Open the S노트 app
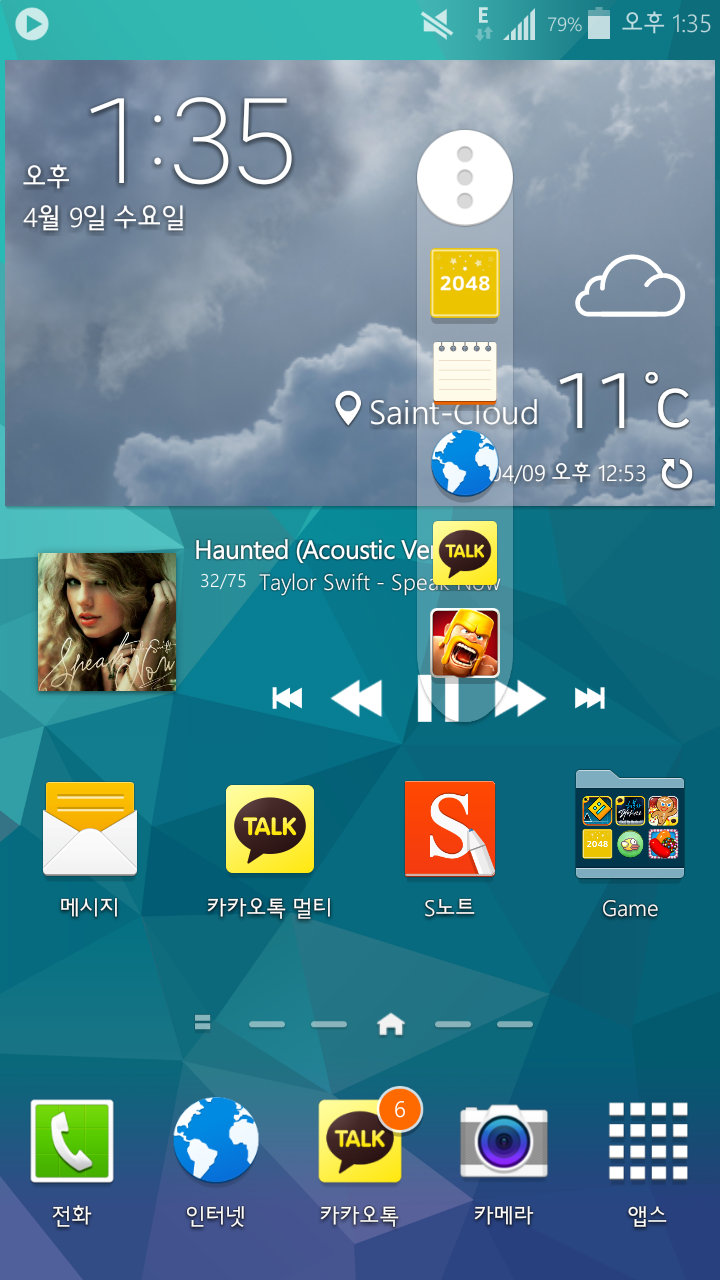Image resolution: width=720 pixels, height=1280 pixels. 450,830
